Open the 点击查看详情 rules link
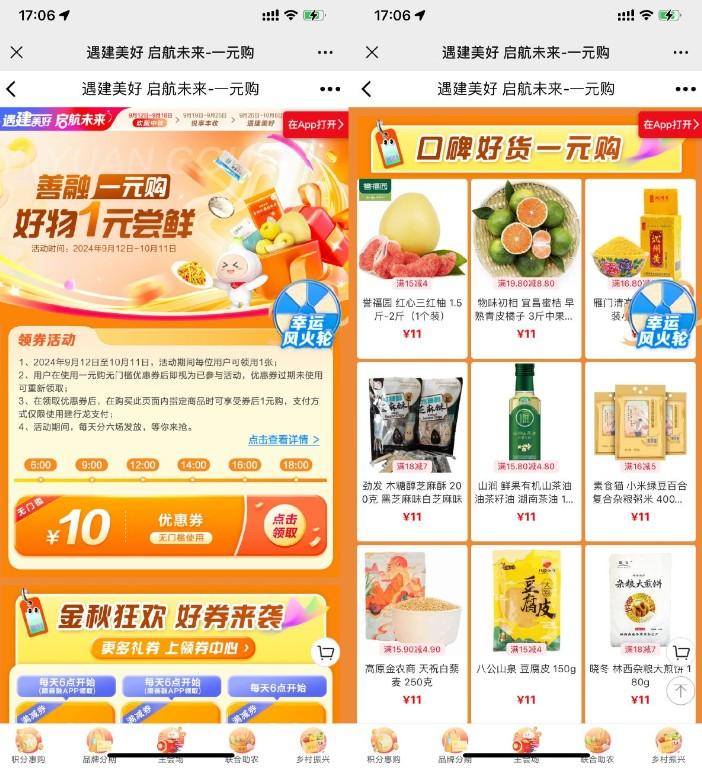The height and width of the screenshot is (771, 702). [283, 440]
